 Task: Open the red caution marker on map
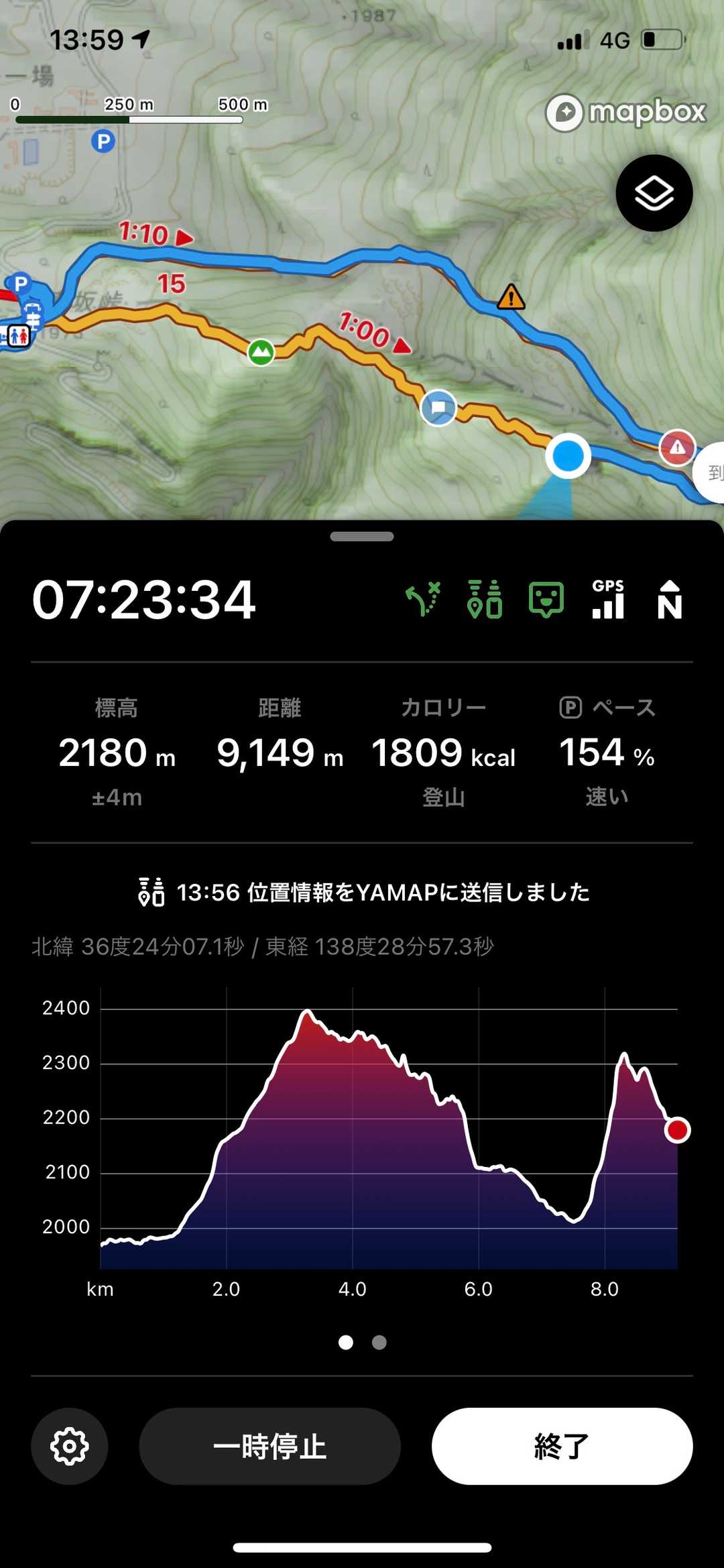(677, 447)
